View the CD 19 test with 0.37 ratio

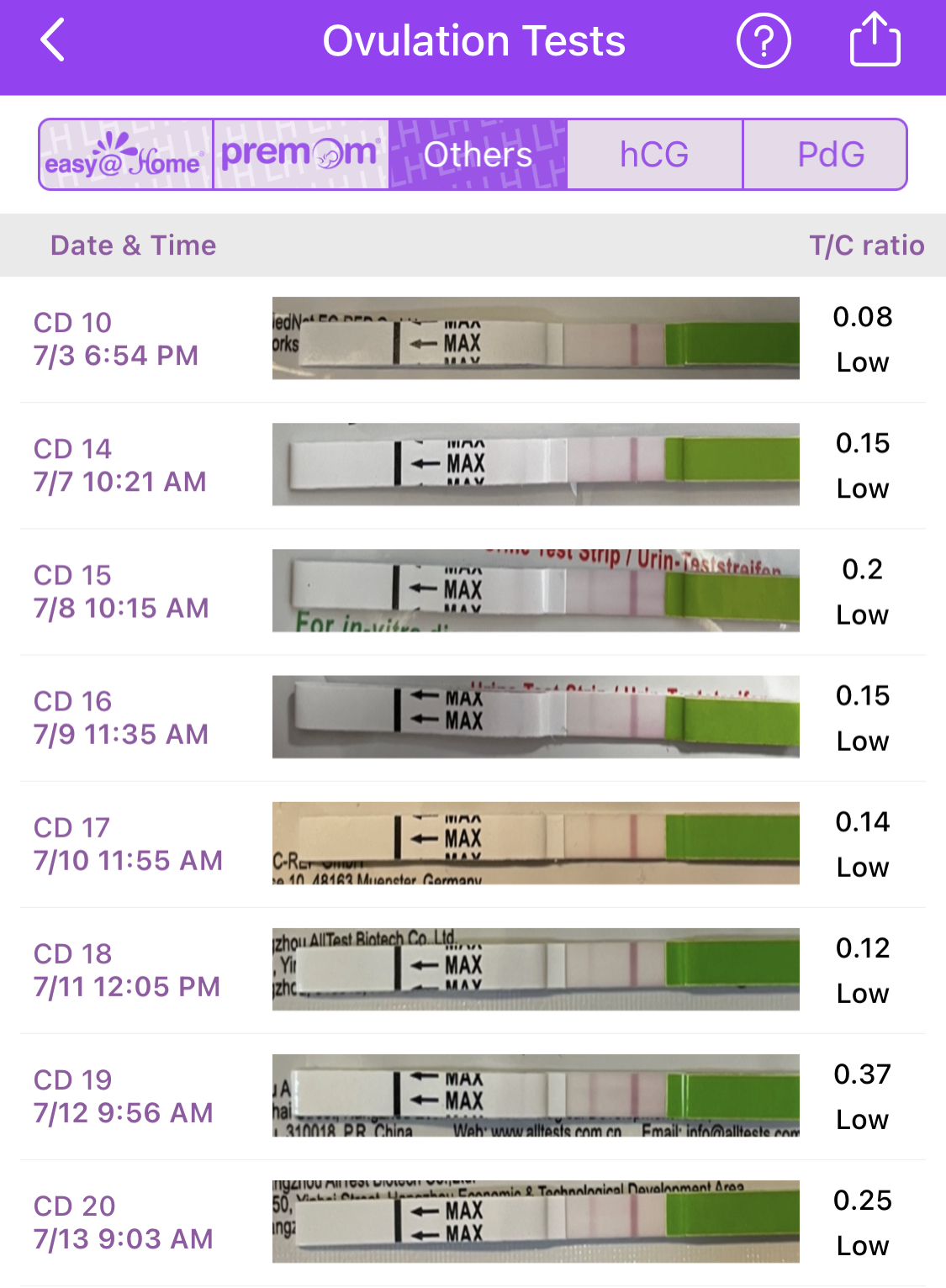(x=473, y=1095)
